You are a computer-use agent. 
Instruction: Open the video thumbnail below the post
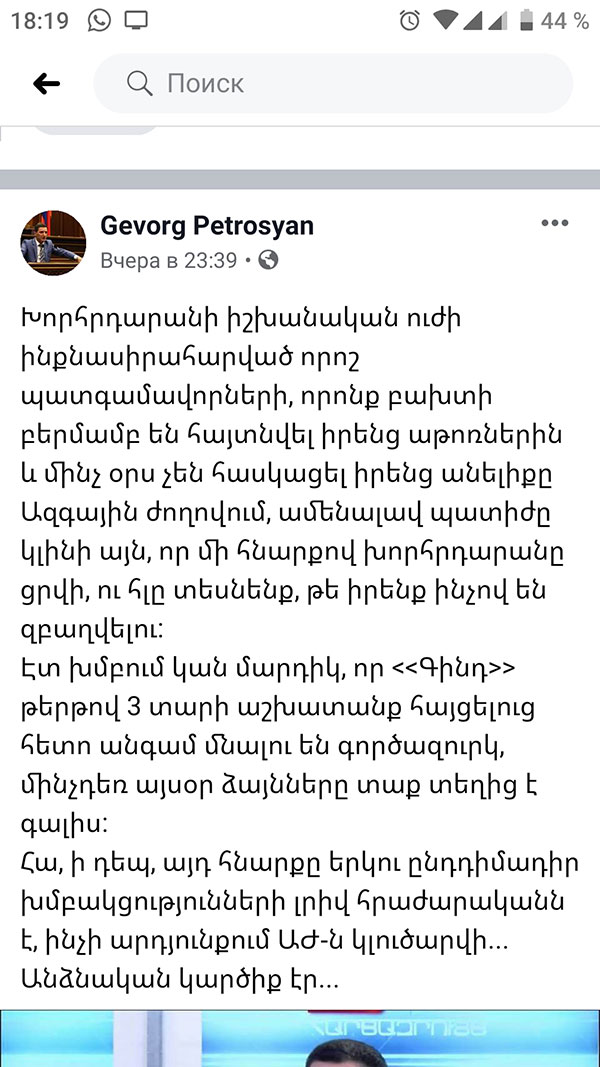[x=300, y=1038]
